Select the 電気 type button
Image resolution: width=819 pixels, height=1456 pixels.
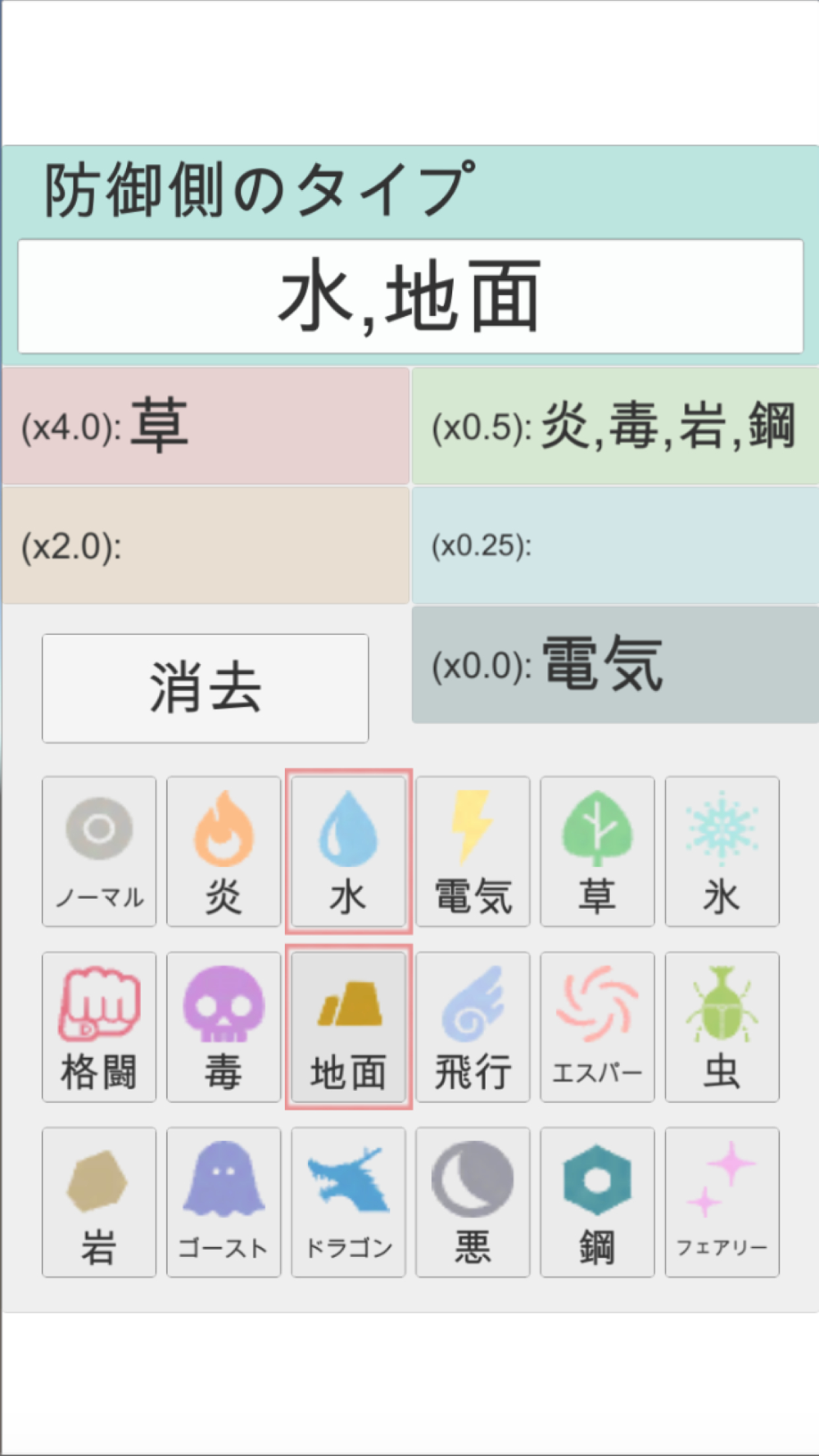(473, 852)
